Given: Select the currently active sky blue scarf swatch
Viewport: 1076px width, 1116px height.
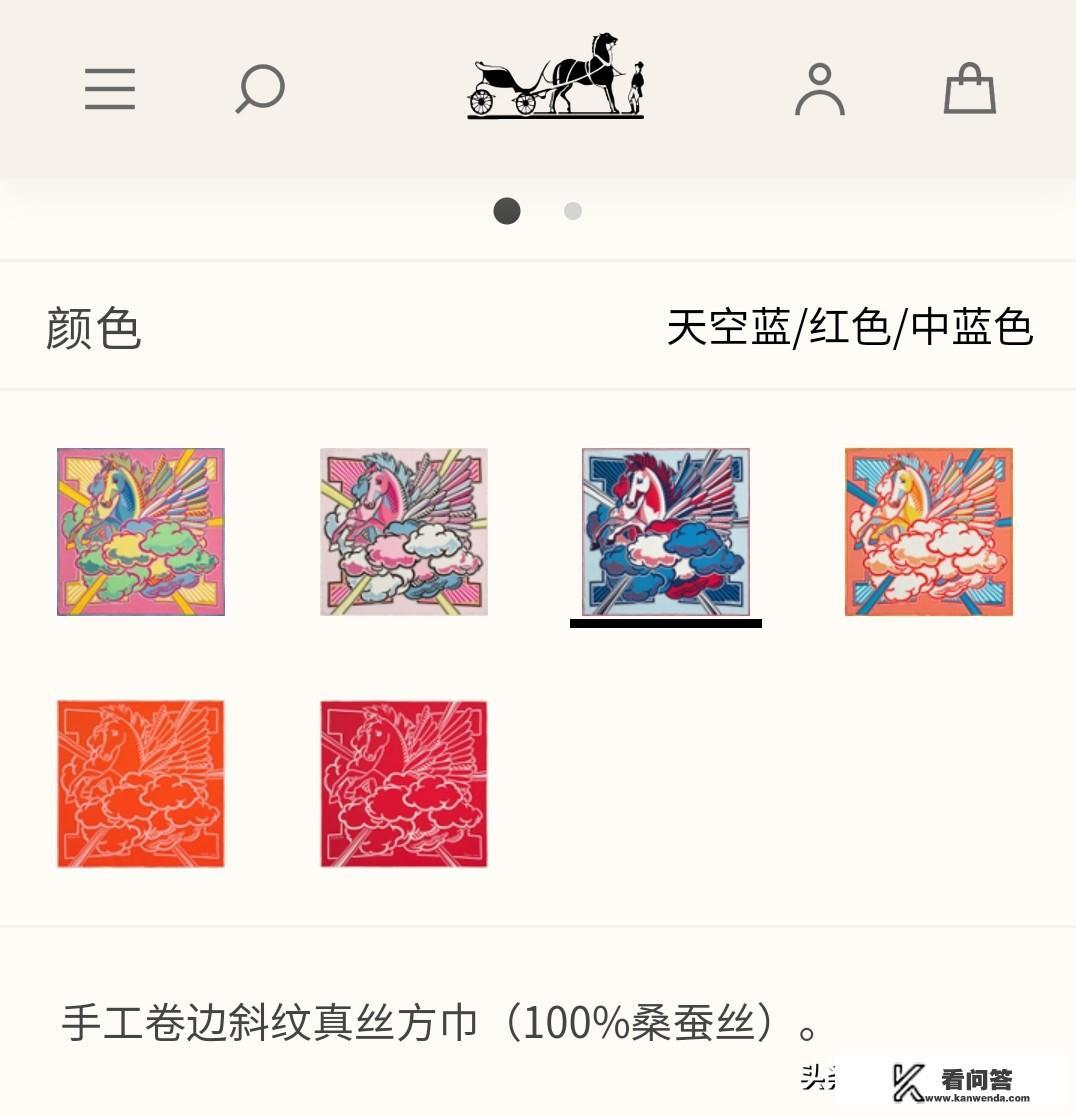Looking at the screenshot, I should point(666,531).
